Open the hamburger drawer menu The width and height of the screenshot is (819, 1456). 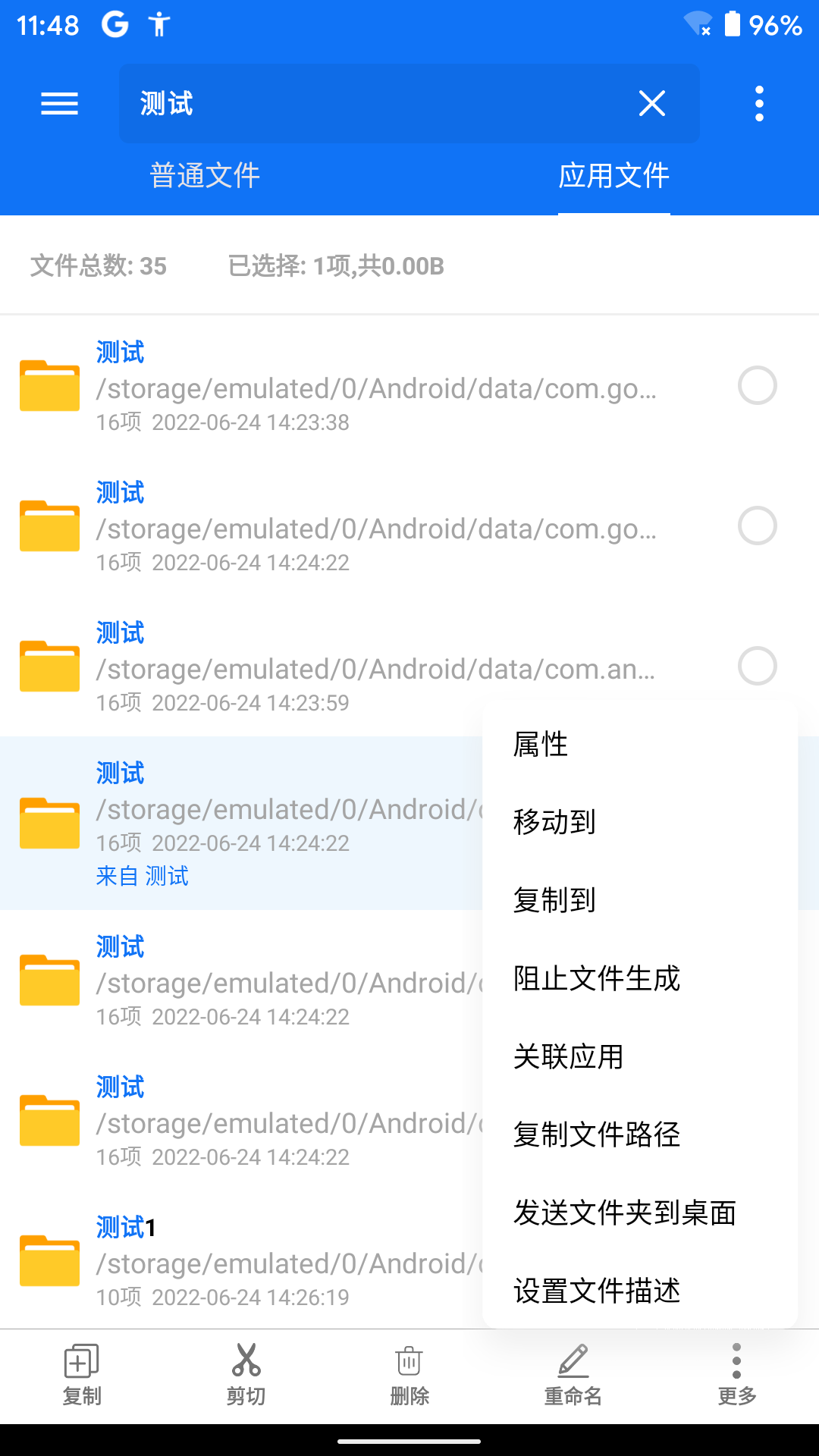pyautogui.click(x=59, y=103)
